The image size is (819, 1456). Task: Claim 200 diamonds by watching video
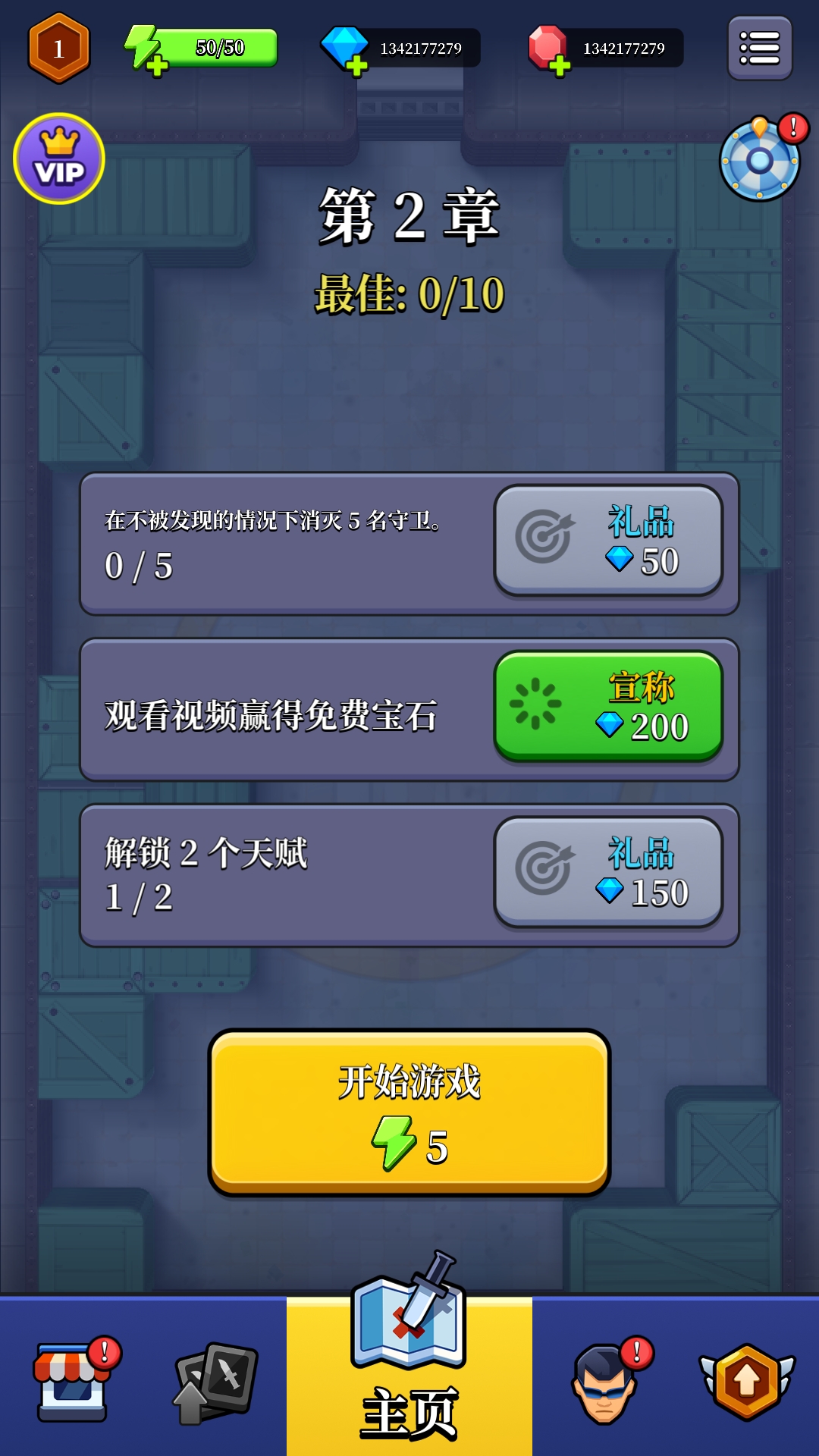pyautogui.click(x=608, y=706)
